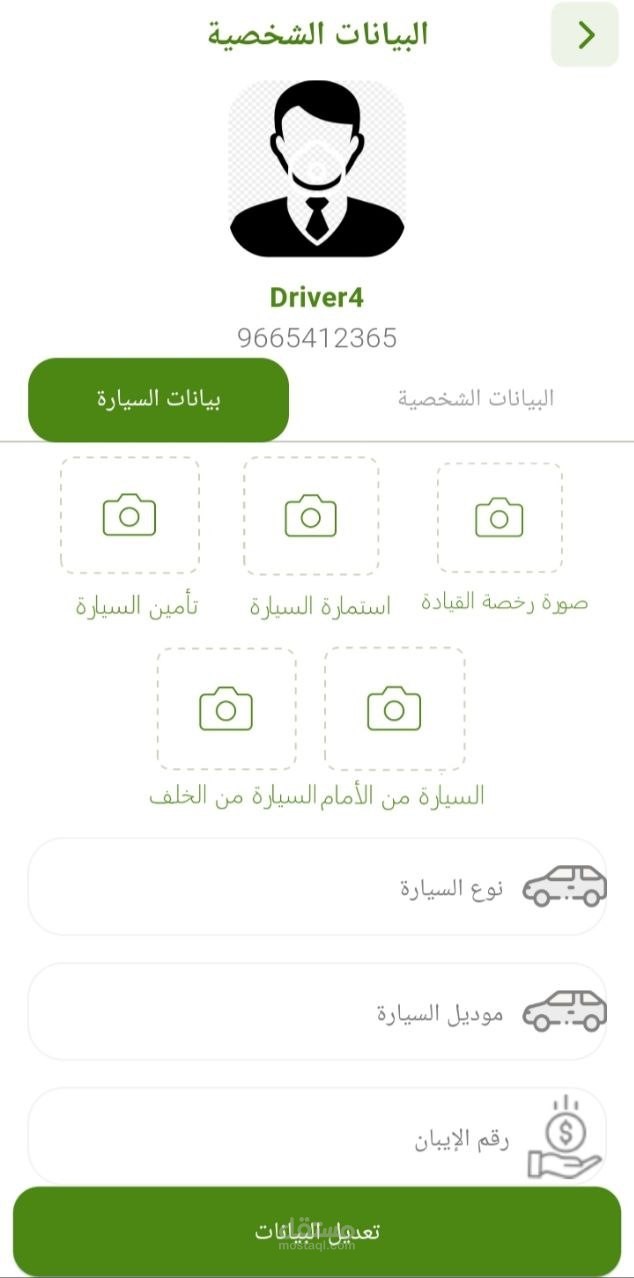Screen dimensions: 634x1278
Task: Switch to the البيانات الشخصية tab
Action: [x=475, y=399]
